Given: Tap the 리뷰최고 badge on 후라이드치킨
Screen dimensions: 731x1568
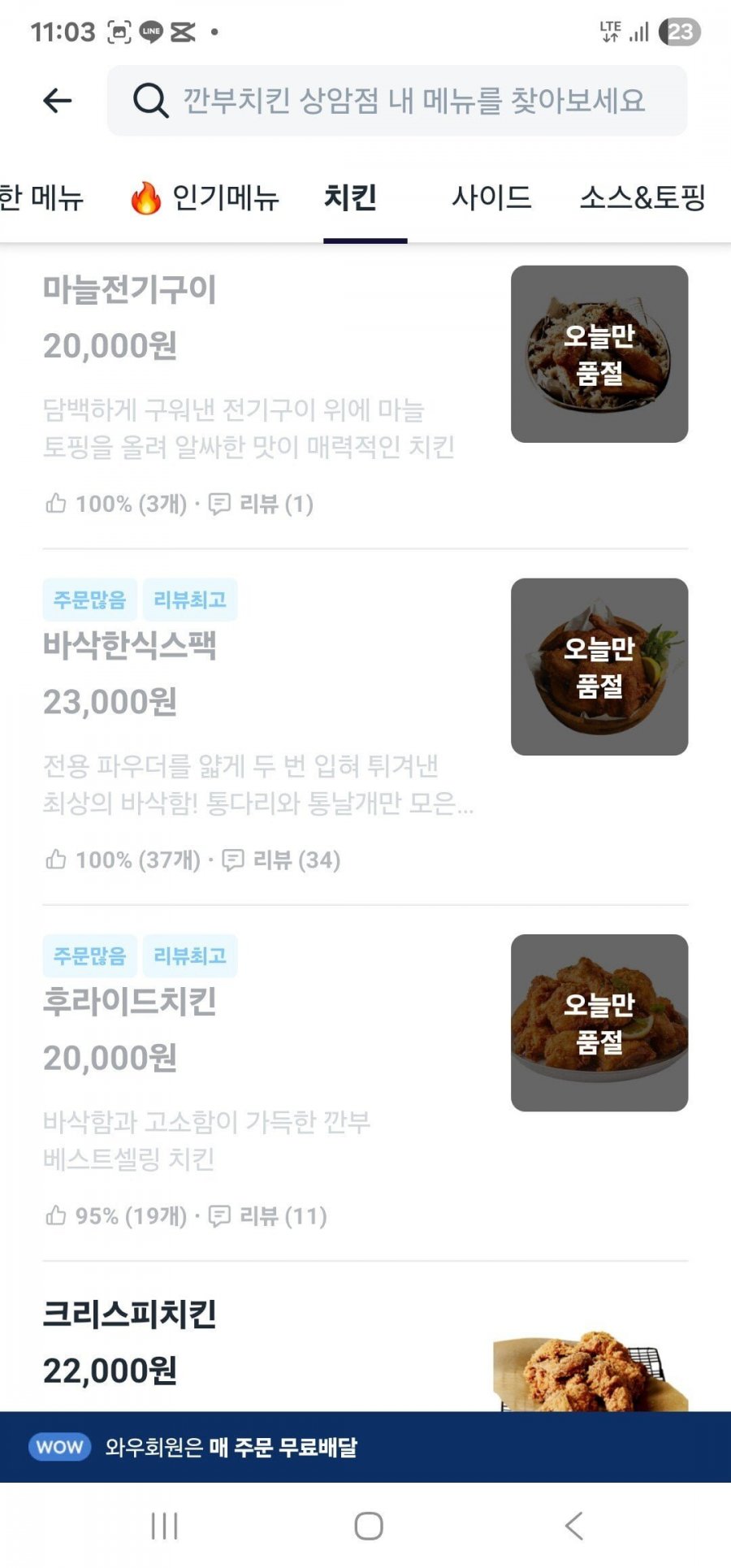Looking at the screenshot, I should coord(191,956).
